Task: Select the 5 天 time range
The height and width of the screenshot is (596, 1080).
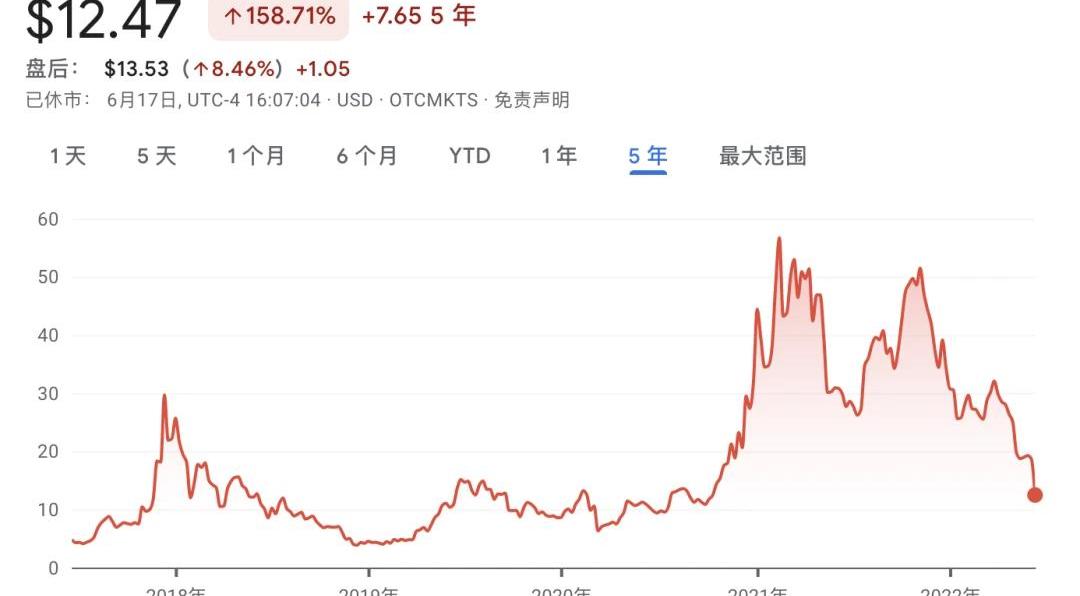Action: tap(156, 156)
